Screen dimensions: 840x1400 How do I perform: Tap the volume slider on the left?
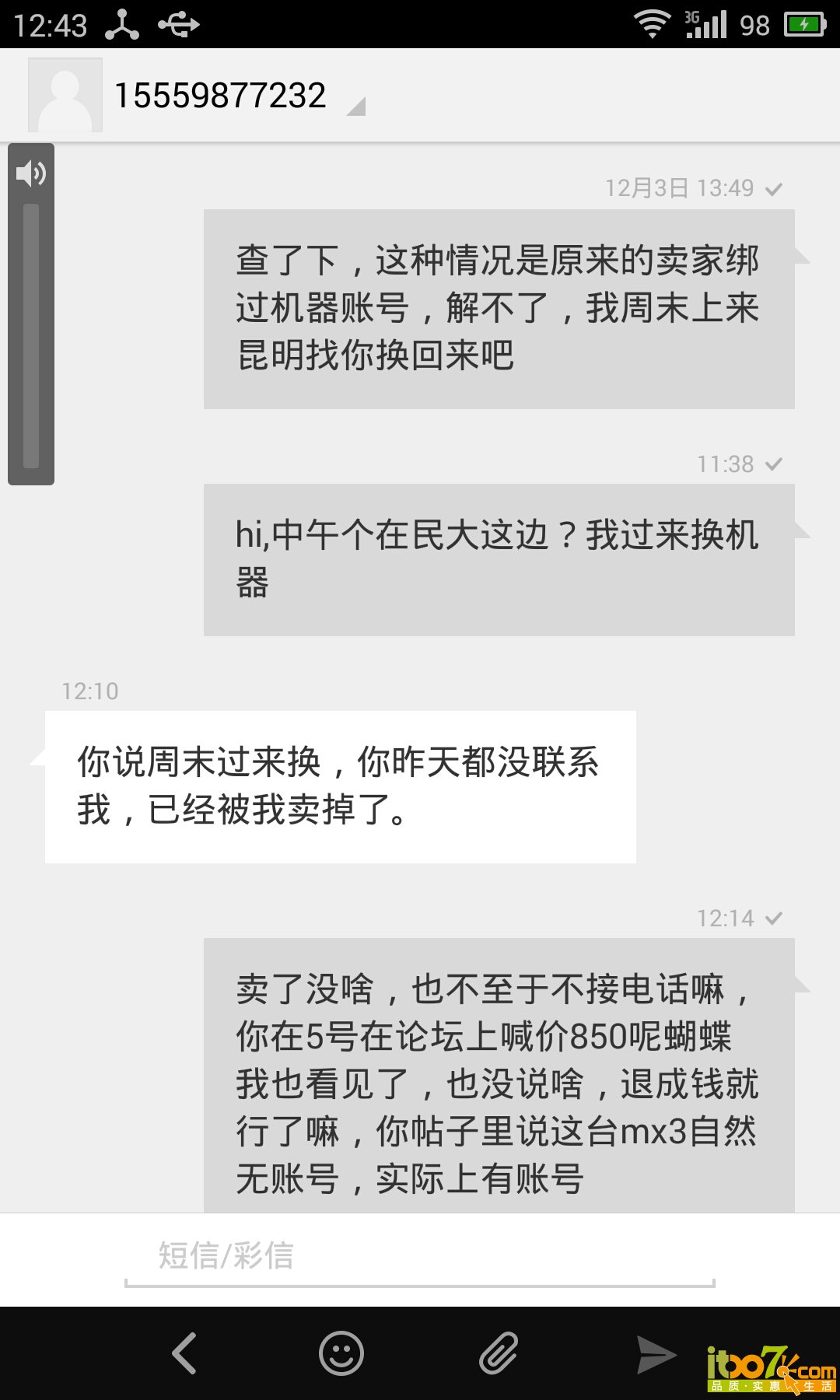coord(31,334)
